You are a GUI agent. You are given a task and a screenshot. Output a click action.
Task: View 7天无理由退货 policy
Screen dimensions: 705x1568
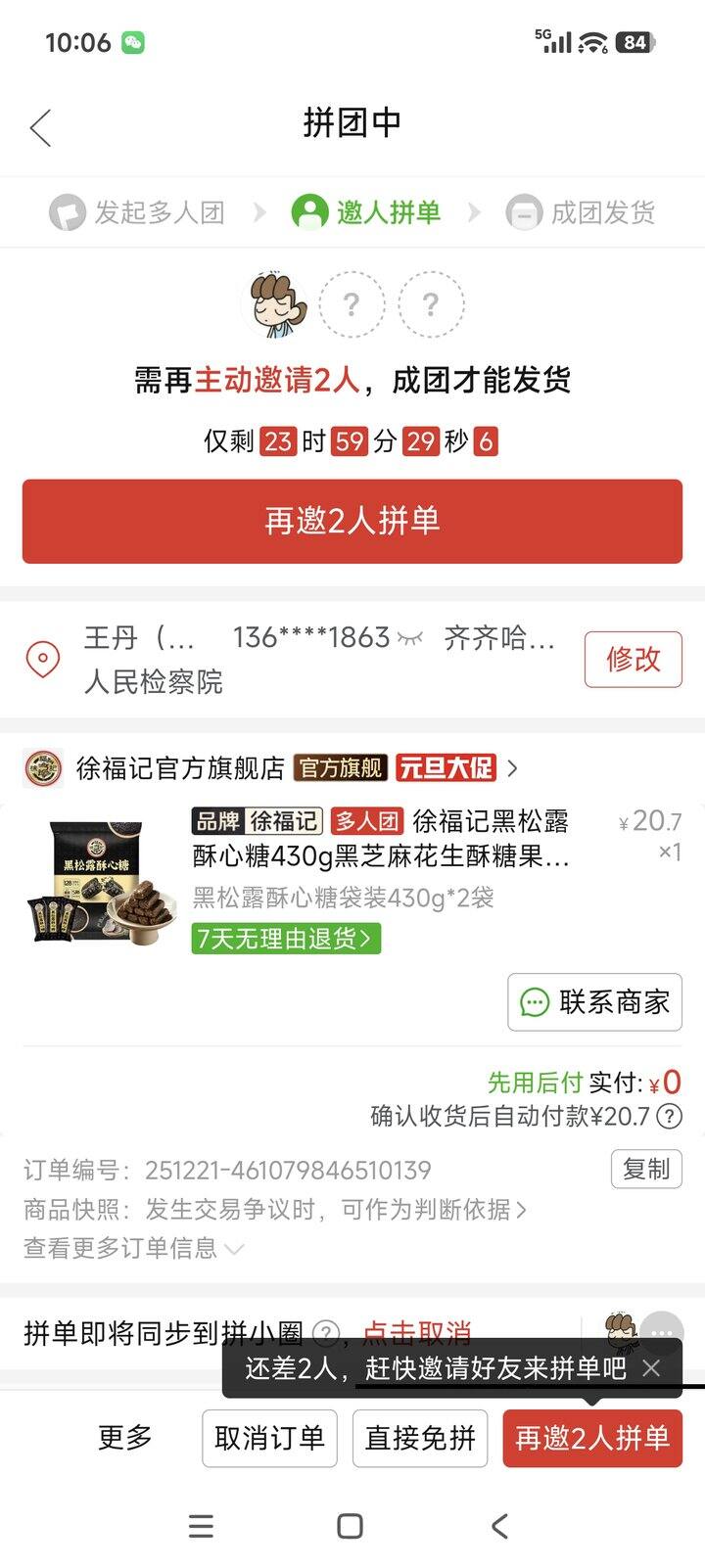tap(286, 939)
